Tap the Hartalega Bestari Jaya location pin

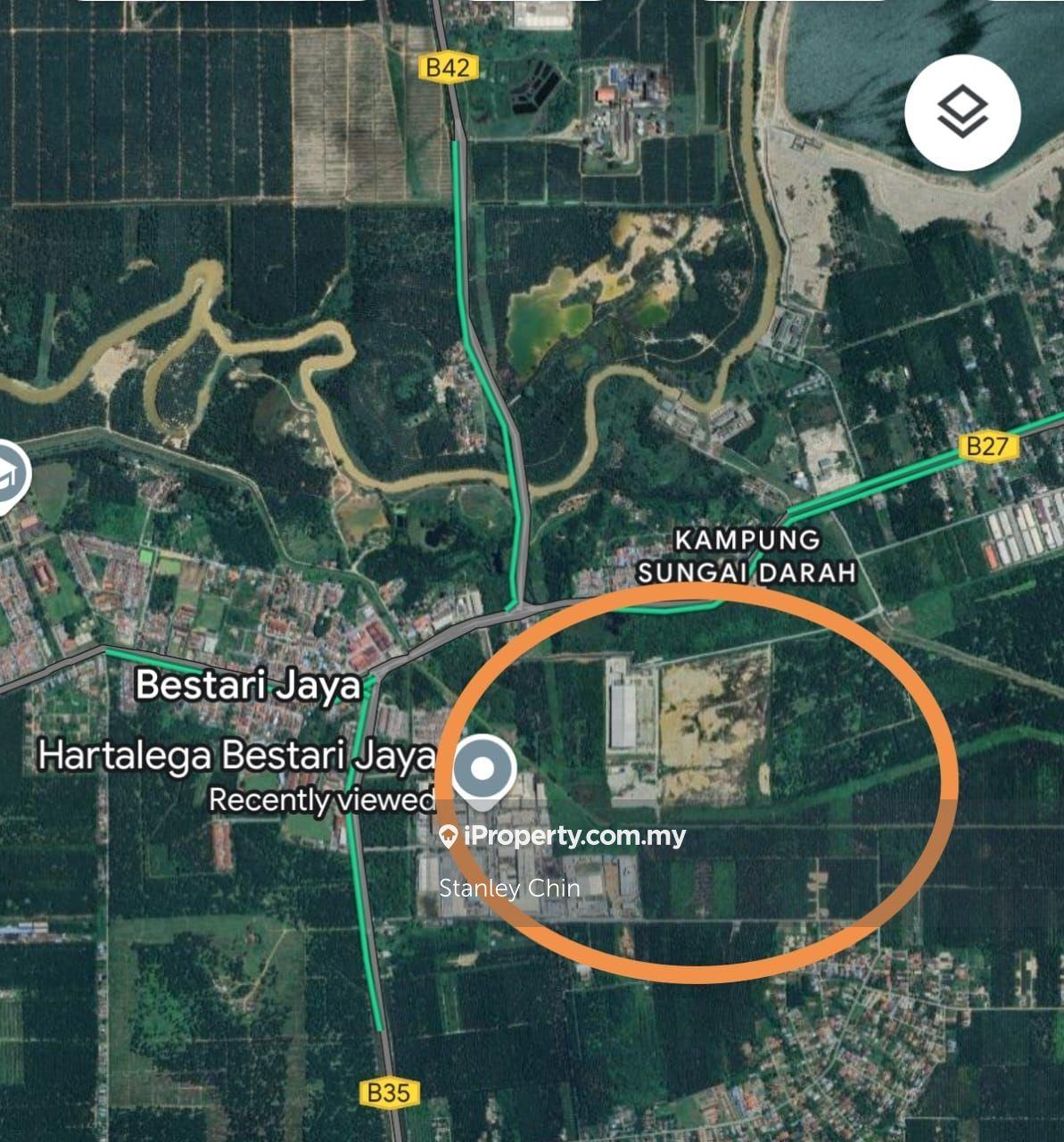[x=483, y=770]
